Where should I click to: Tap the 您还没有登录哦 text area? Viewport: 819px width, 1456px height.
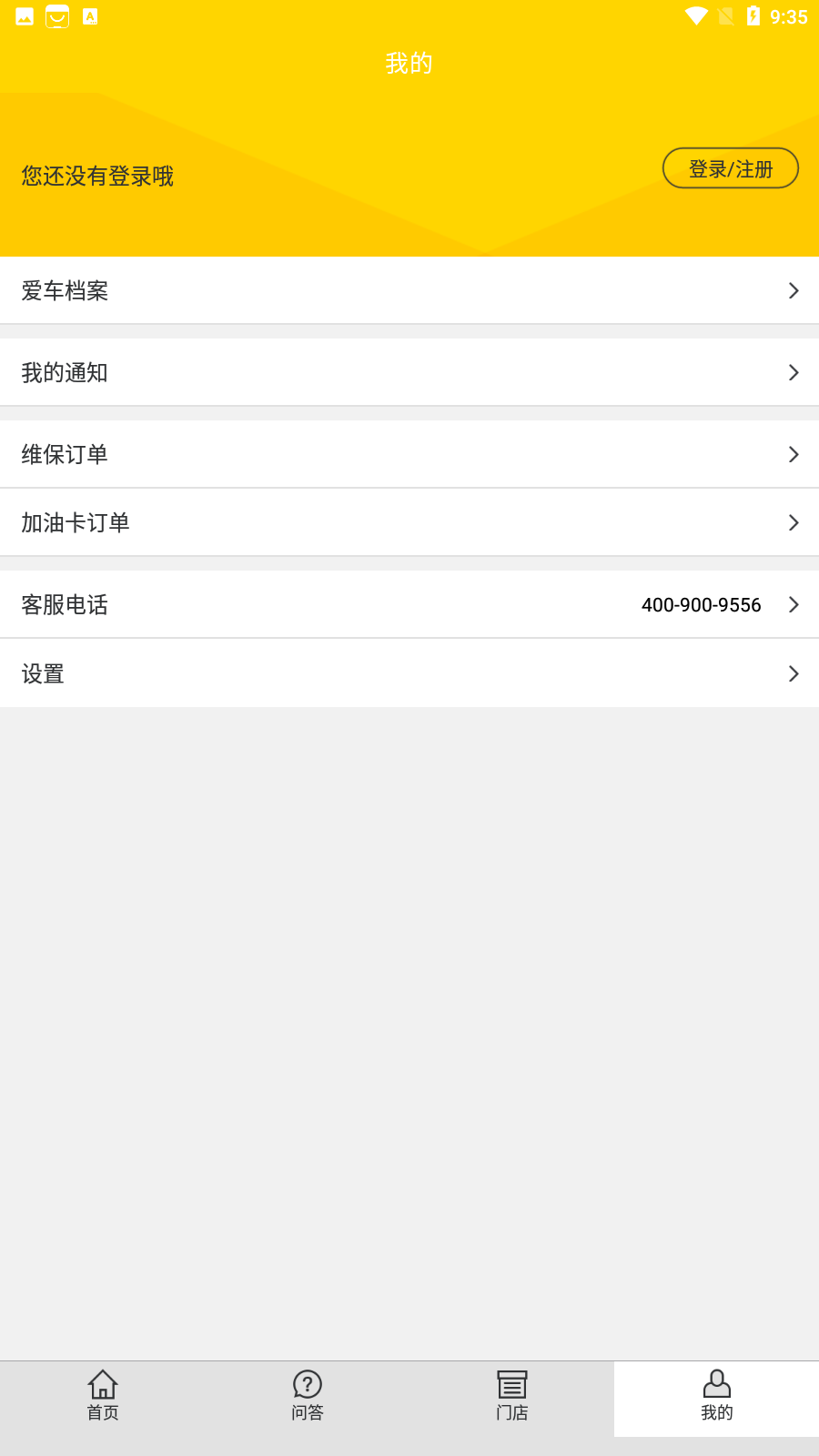point(96,177)
